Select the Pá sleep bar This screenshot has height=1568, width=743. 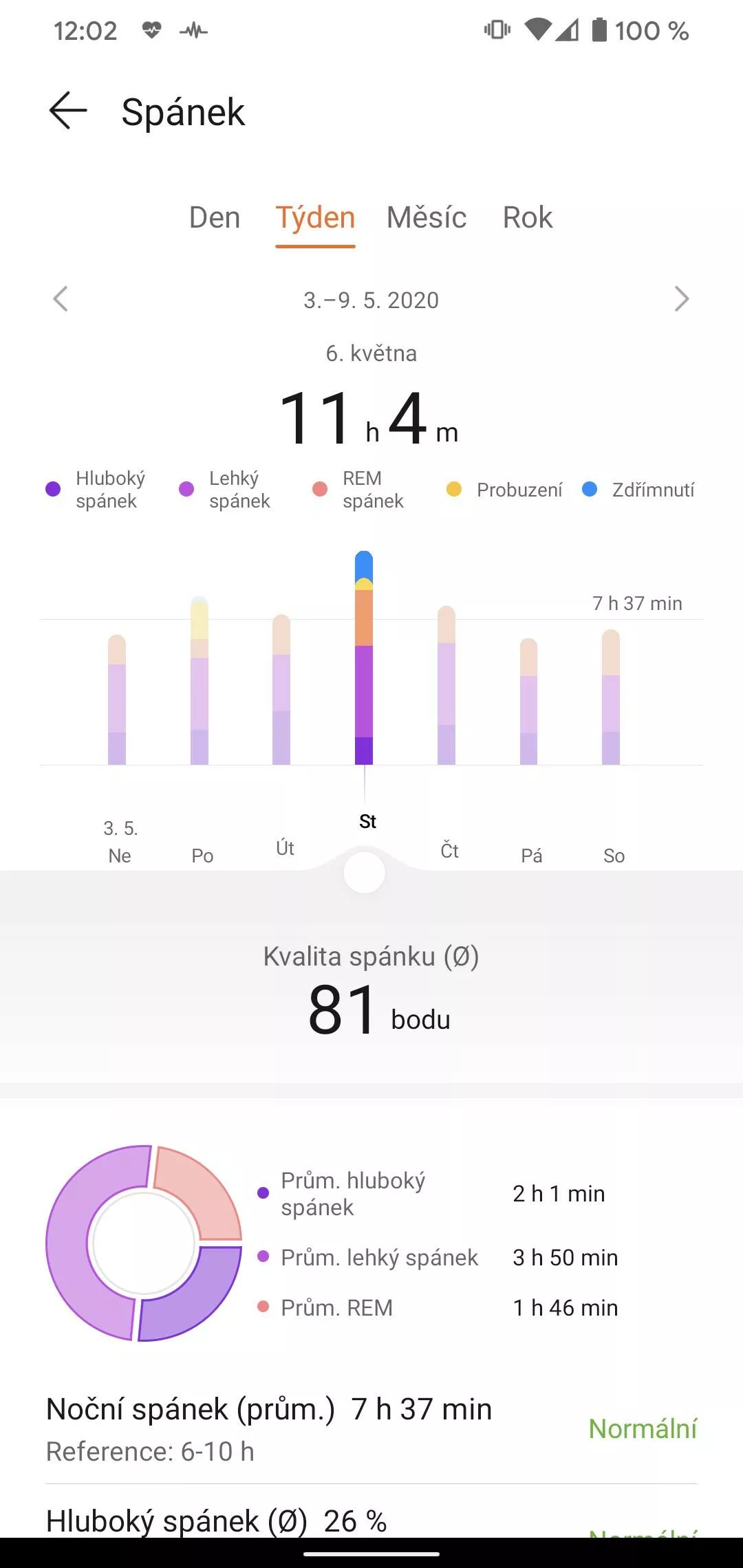pyautogui.click(x=528, y=701)
